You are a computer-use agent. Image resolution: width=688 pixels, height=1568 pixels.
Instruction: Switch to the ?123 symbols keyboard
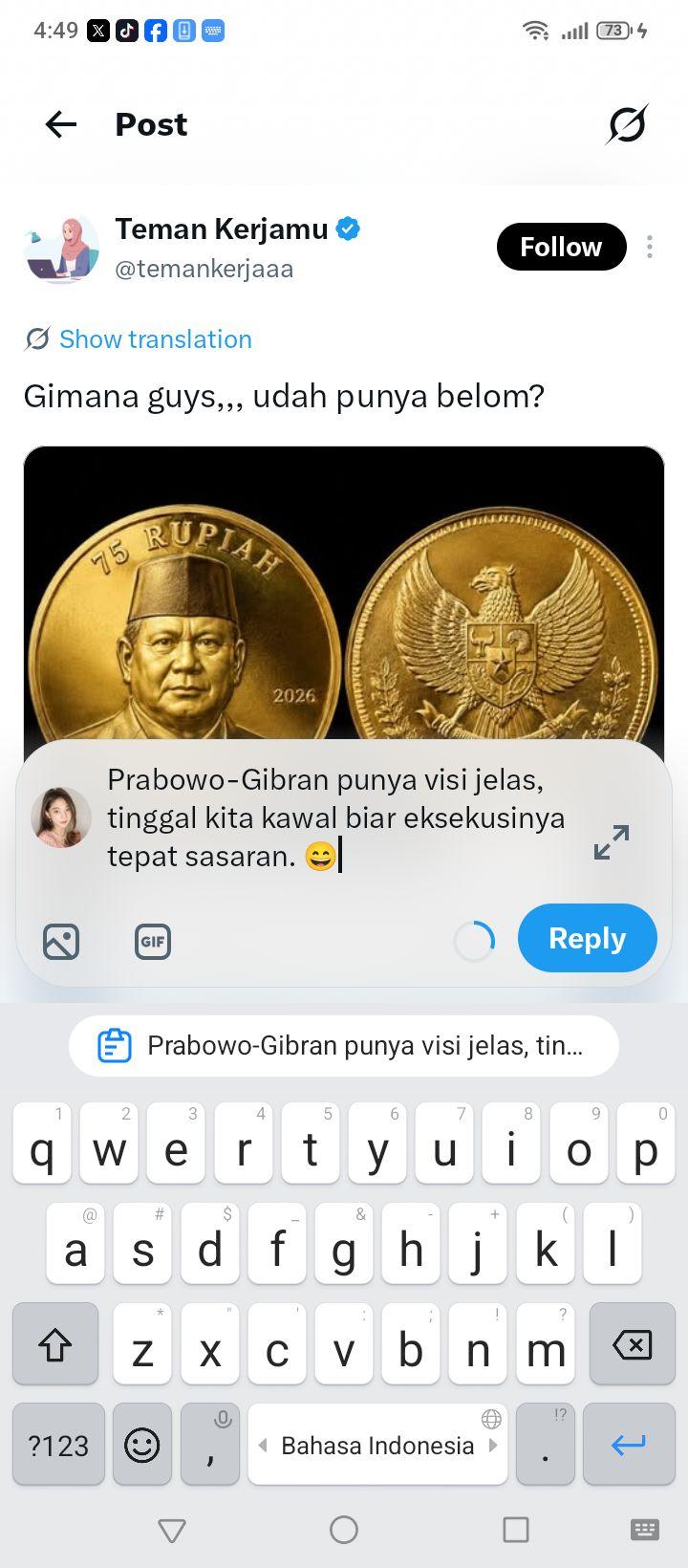click(x=58, y=1444)
